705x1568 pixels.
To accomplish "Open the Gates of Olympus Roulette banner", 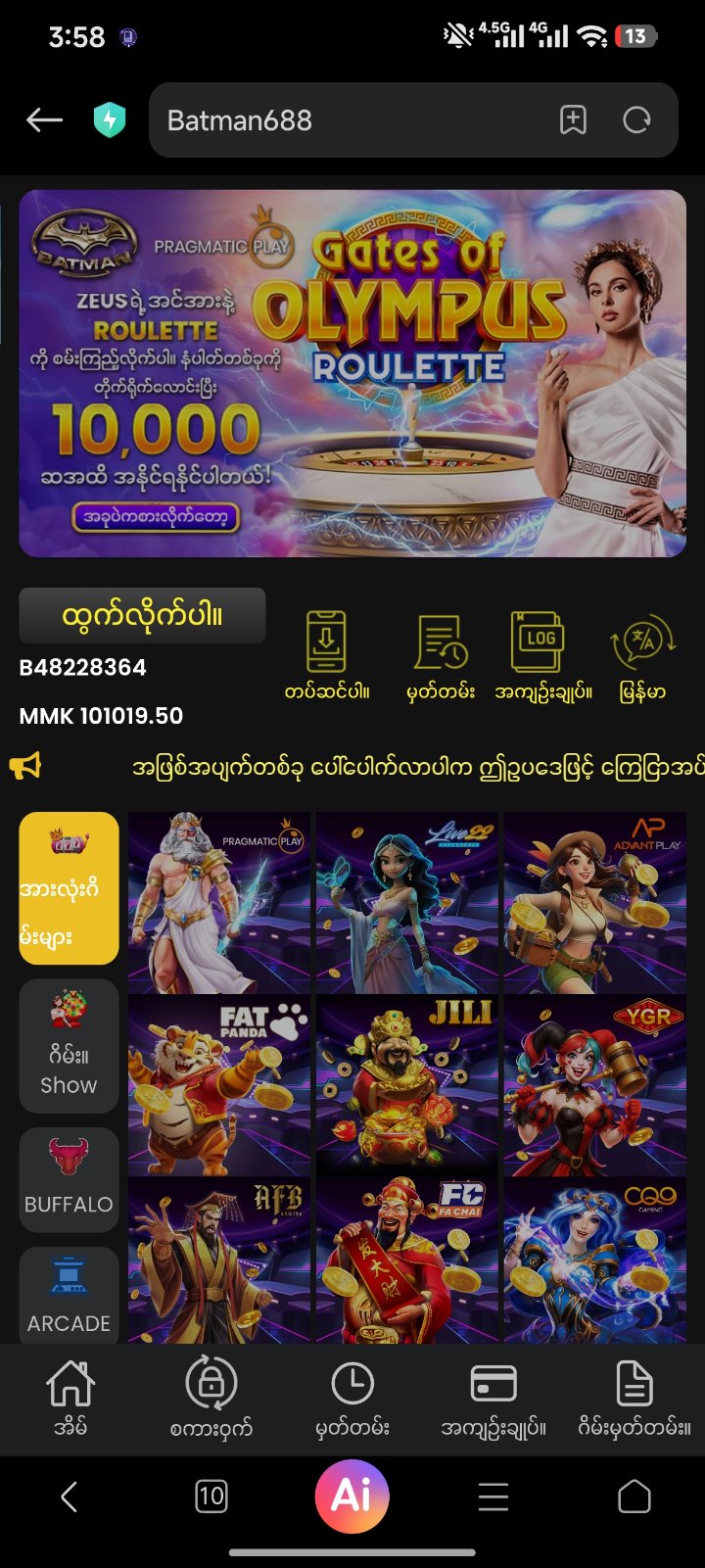I will click(x=352, y=373).
